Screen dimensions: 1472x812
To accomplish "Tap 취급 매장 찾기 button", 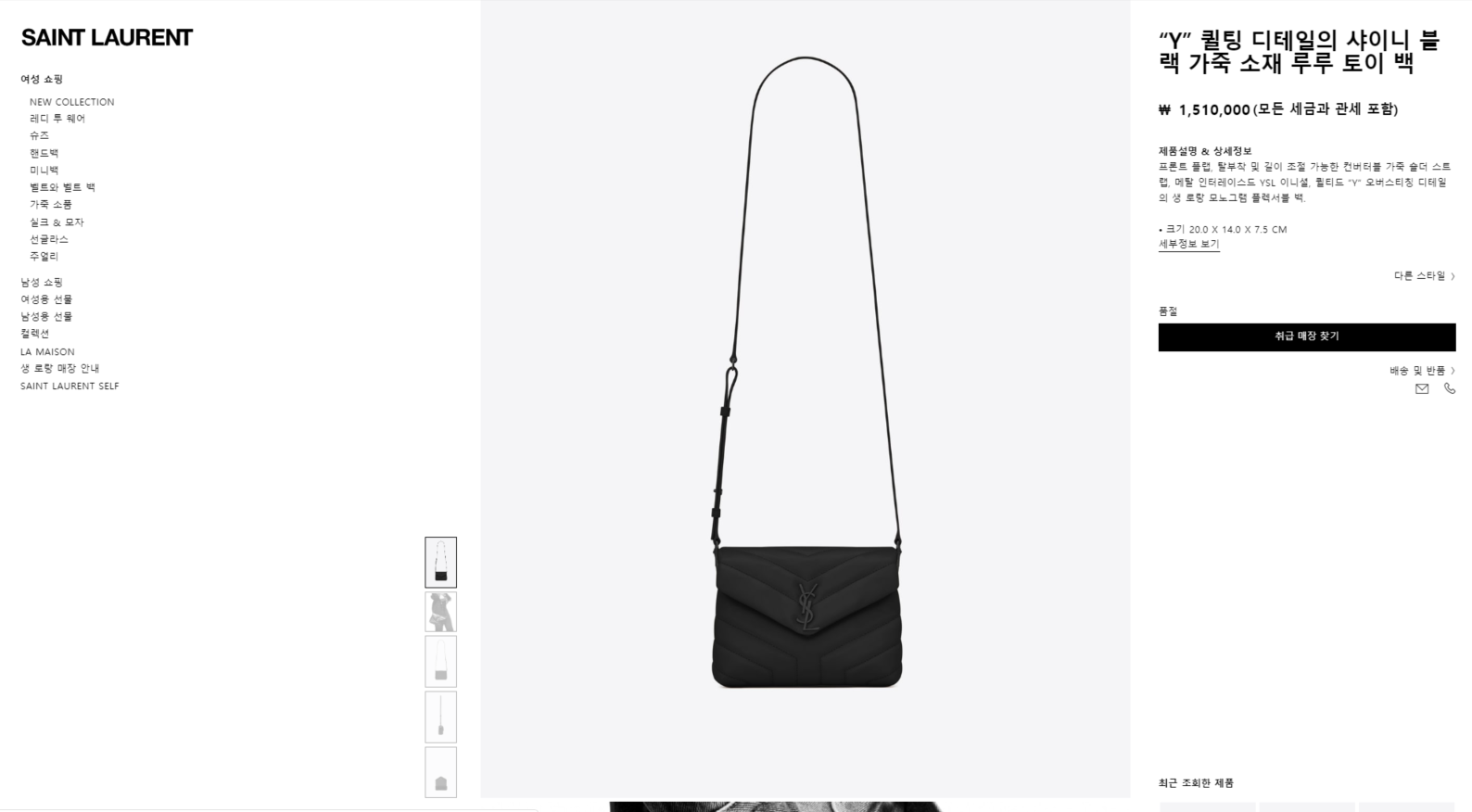I will coord(1306,336).
